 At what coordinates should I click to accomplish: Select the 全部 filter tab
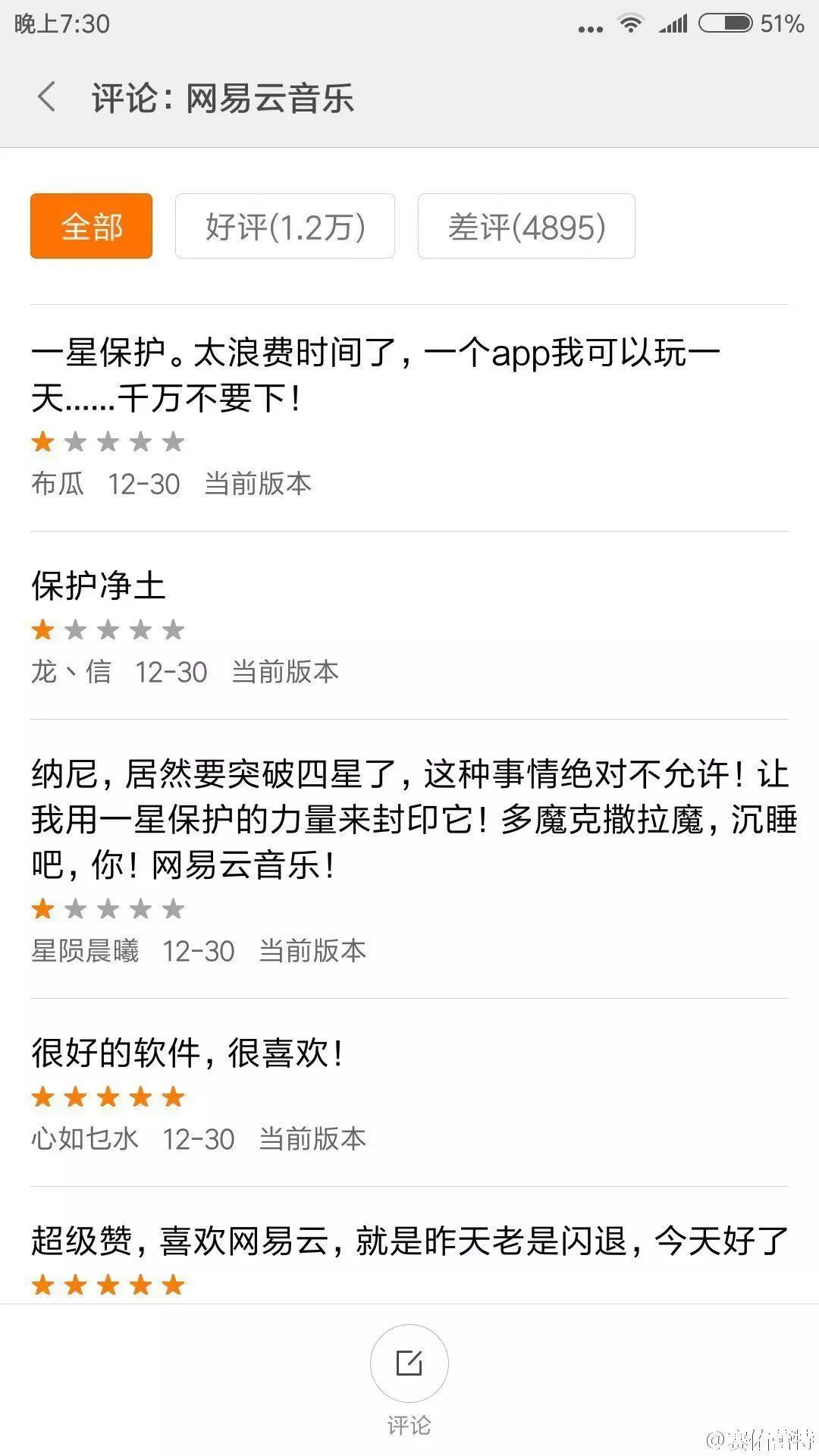pos(91,226)
